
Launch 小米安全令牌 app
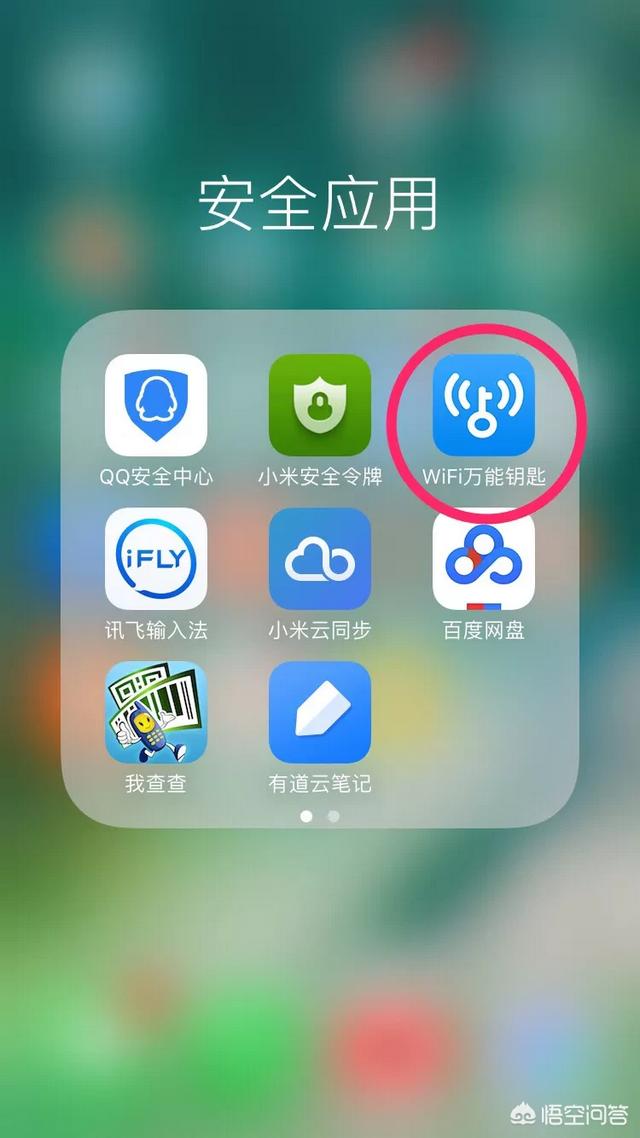tap(320, 405)
